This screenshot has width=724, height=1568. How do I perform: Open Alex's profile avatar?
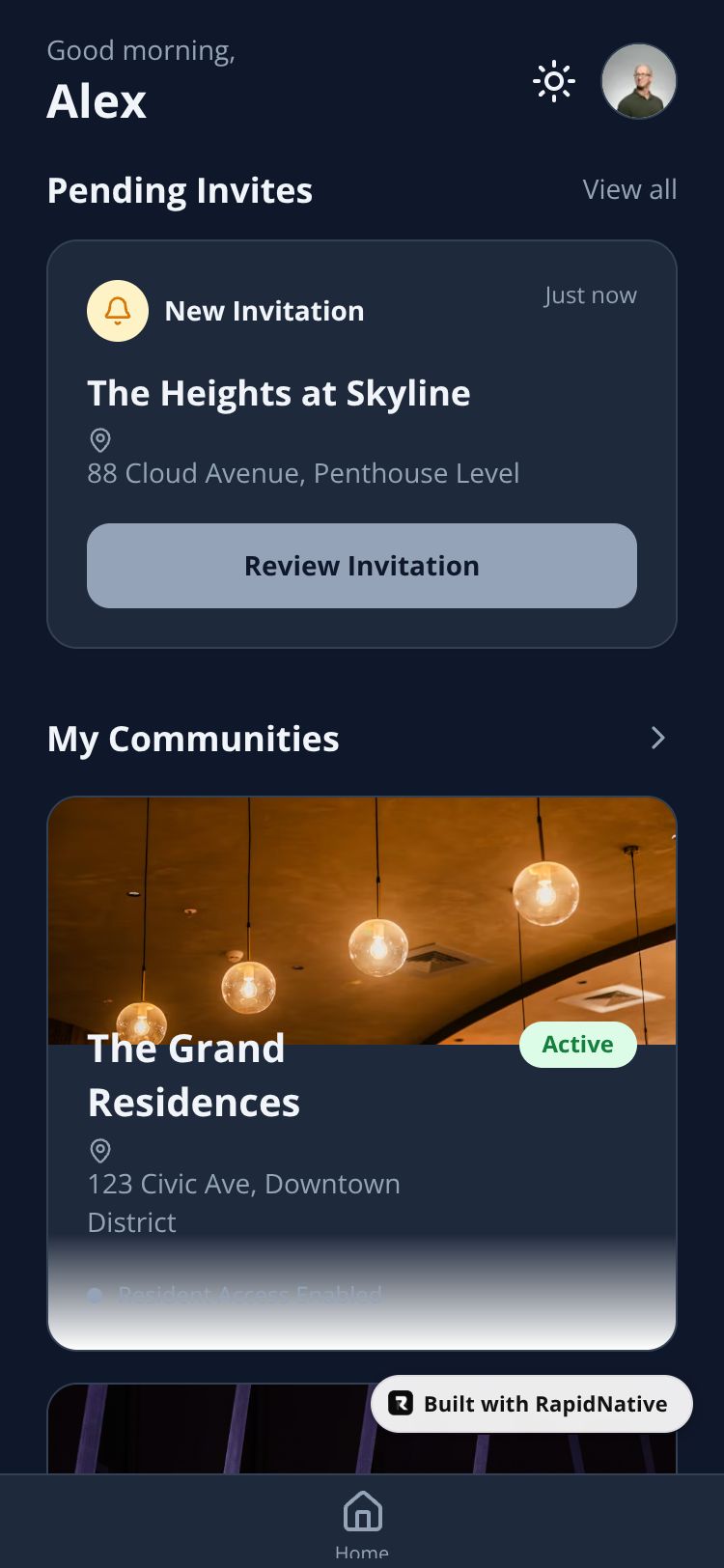(x=638, y=81)
